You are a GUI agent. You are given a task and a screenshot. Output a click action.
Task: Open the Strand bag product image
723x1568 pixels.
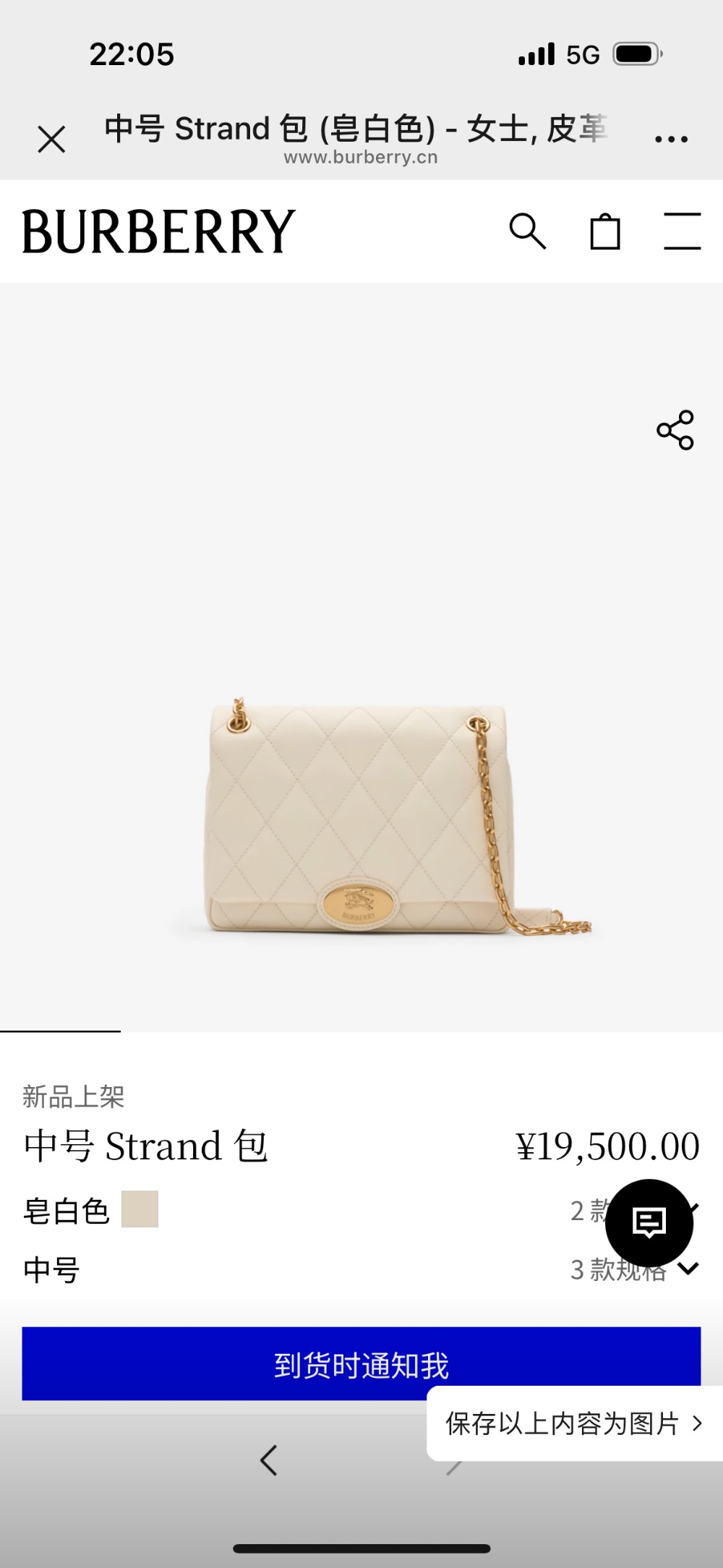(361, 817)
